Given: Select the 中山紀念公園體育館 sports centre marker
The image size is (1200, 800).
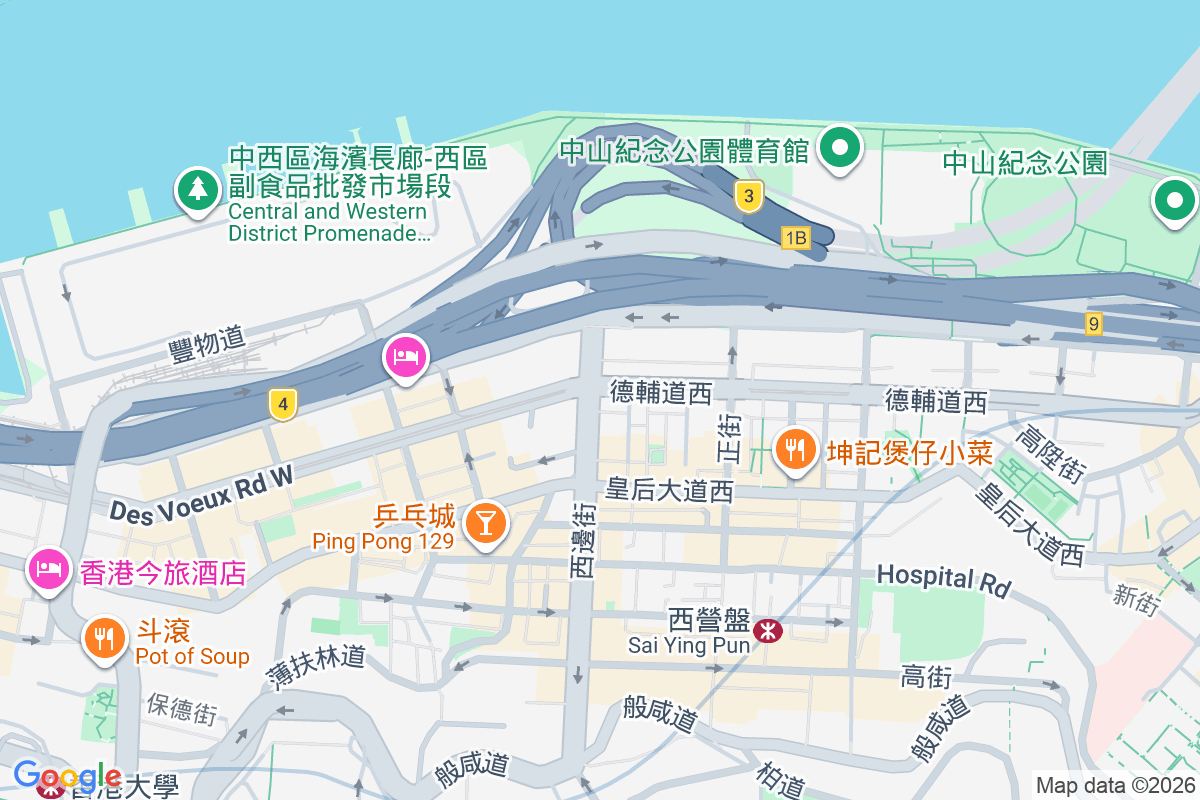Looking at the screenshot, I should [x=841, y=149].
